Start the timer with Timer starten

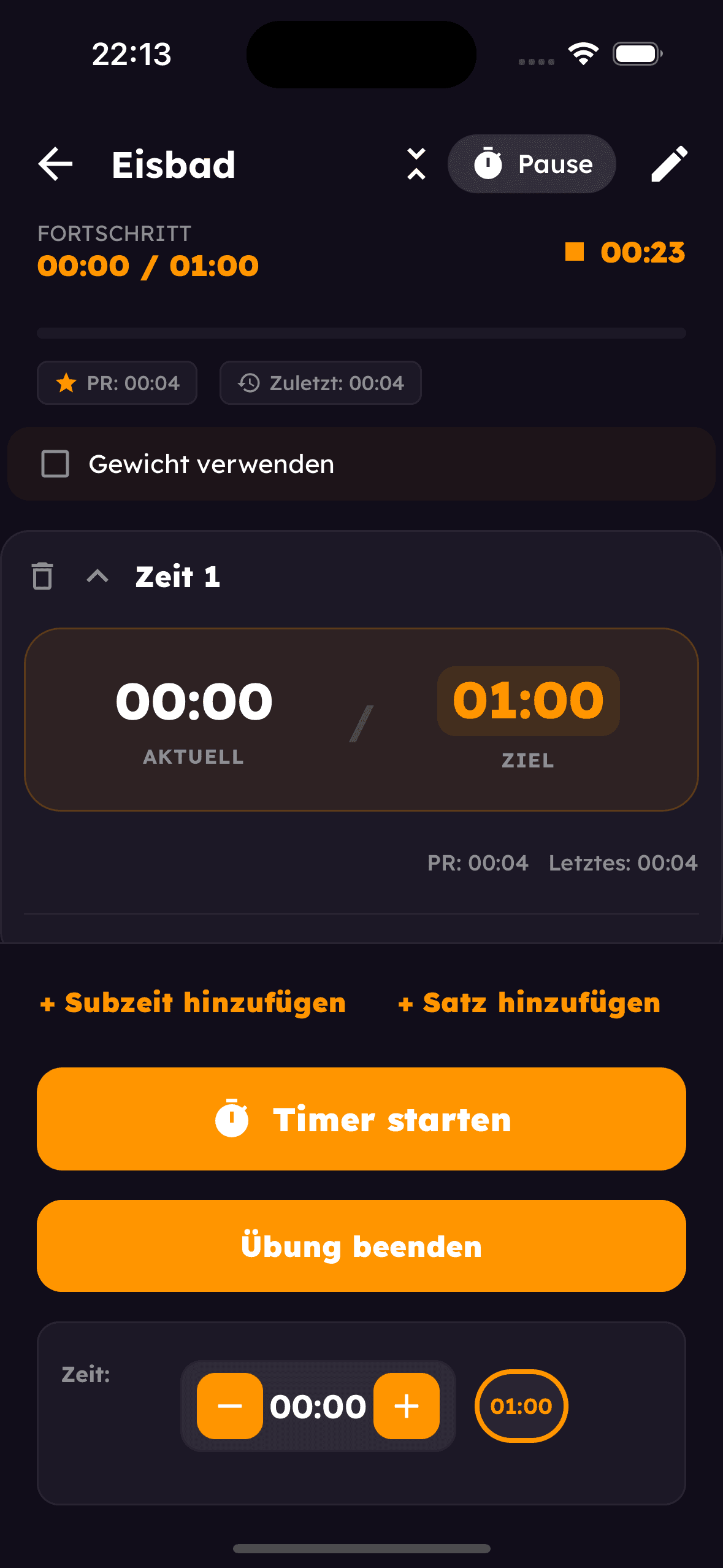[x=361, y=1119]
